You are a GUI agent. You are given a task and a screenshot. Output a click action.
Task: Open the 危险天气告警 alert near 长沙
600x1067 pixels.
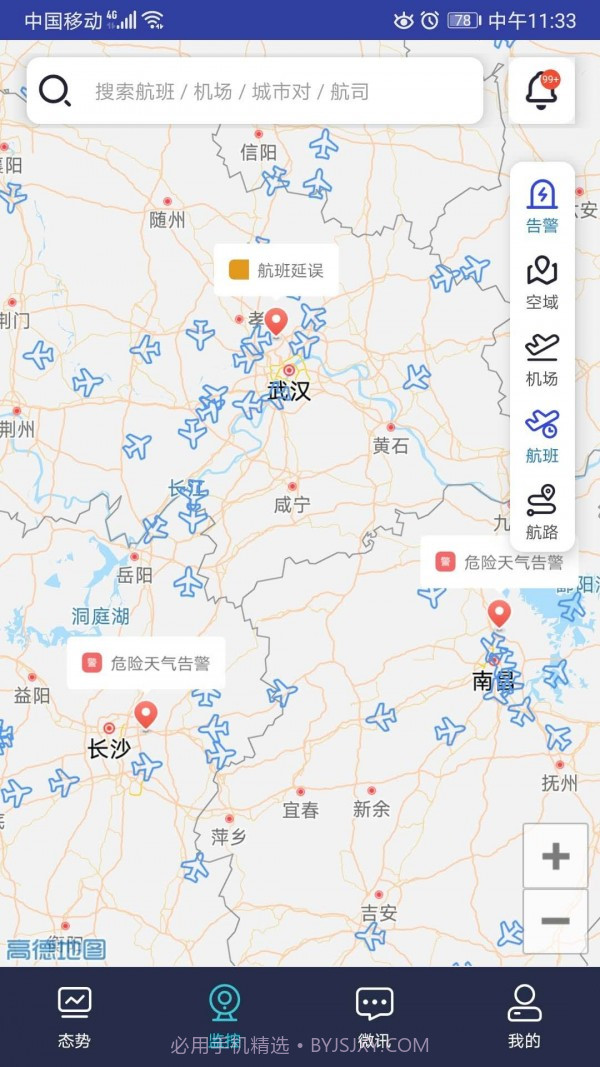[x=147, y=663]
